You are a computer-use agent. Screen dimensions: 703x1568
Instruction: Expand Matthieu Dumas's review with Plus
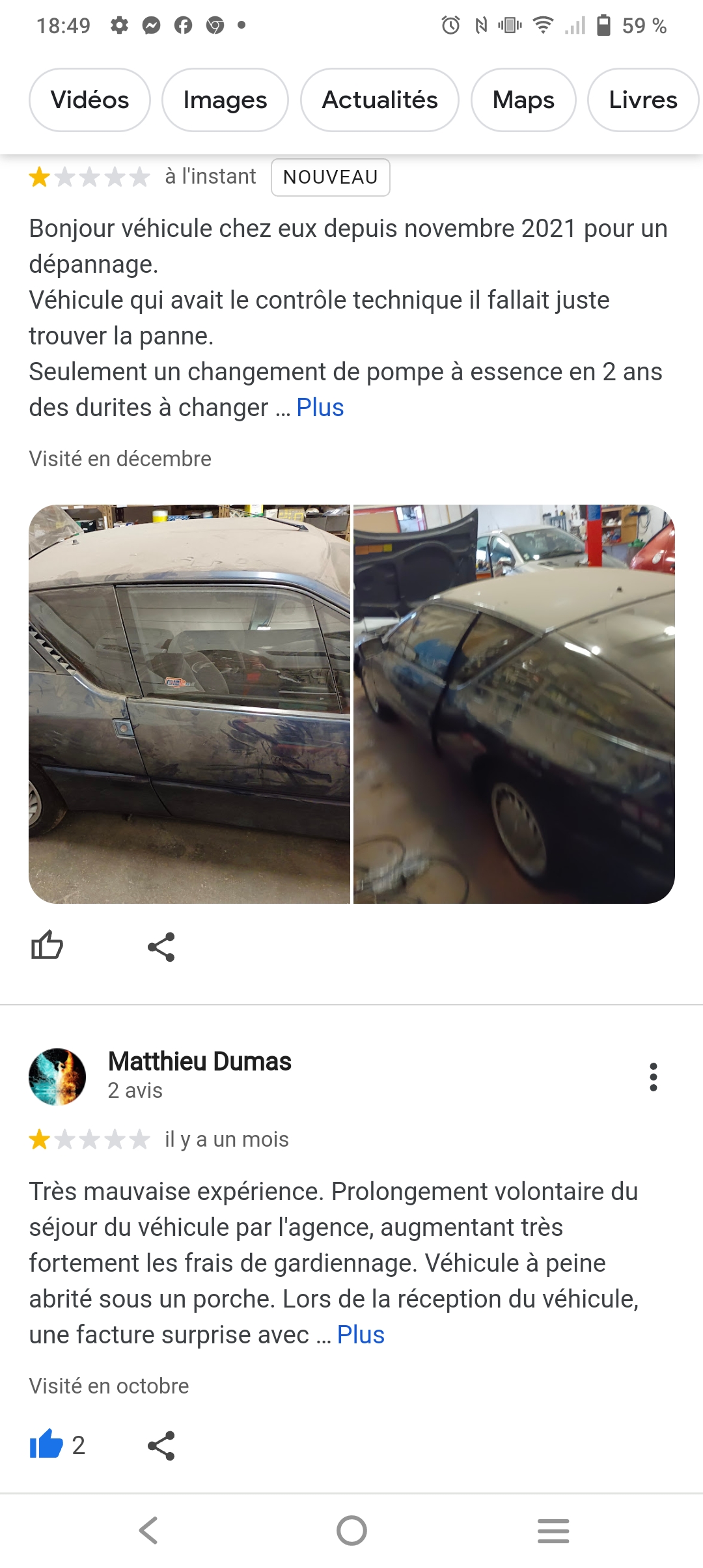(361, 1335)
